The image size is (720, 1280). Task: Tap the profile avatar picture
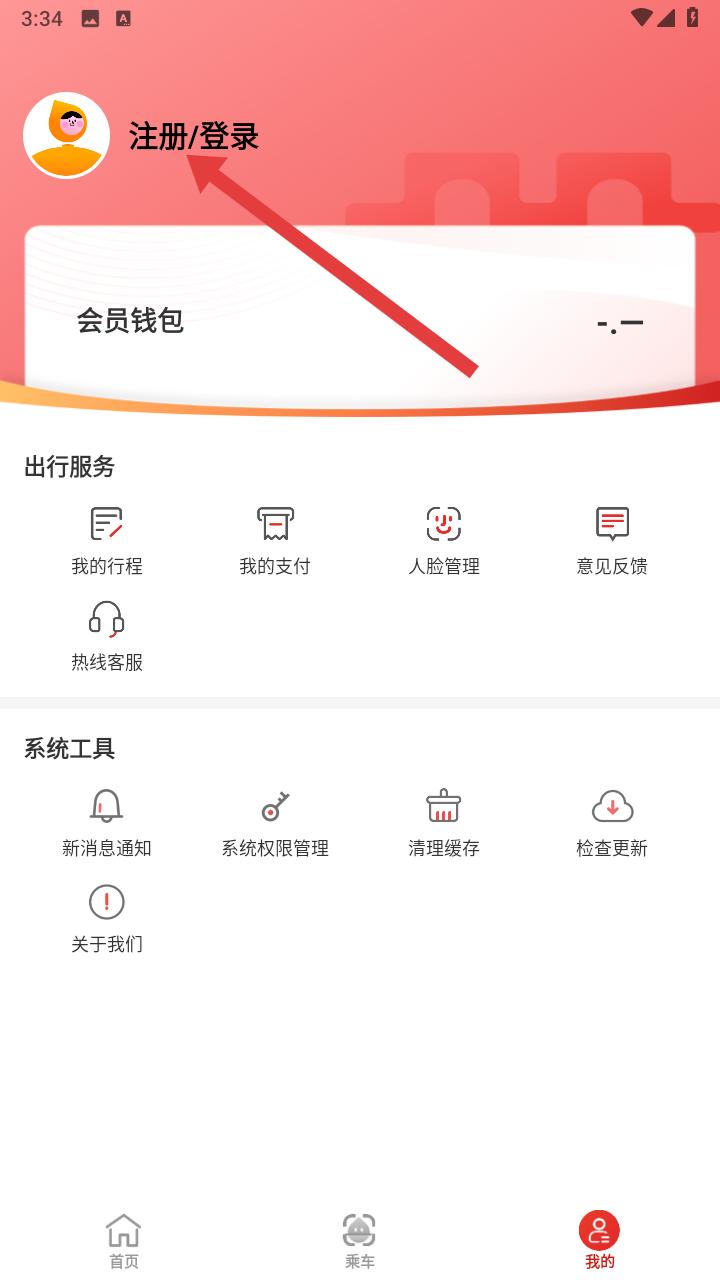tap(66, 135)
